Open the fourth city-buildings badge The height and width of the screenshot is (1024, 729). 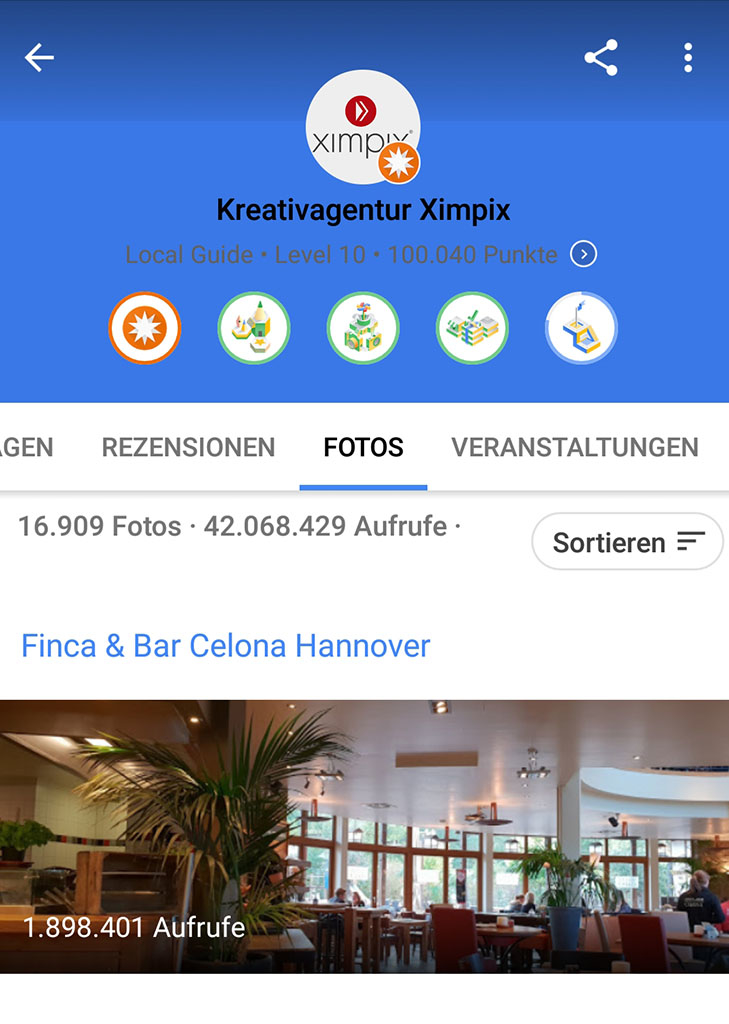pyautogui.click(x=471, y=328)
